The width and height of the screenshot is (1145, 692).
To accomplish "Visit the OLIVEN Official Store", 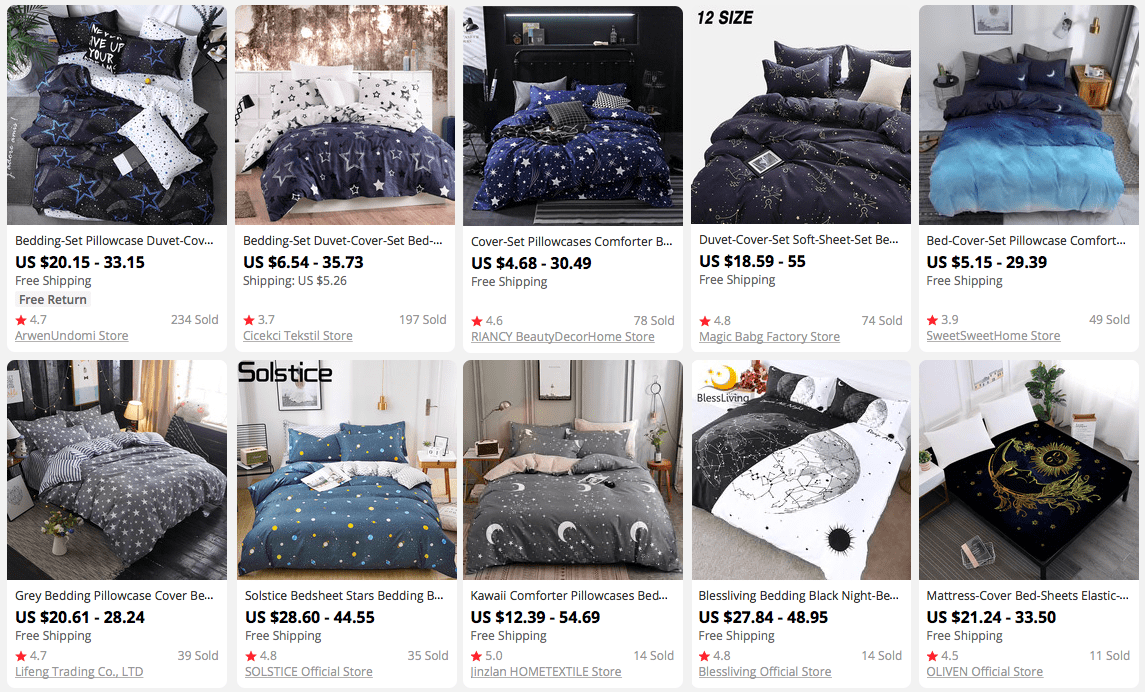I will point(985,672).
